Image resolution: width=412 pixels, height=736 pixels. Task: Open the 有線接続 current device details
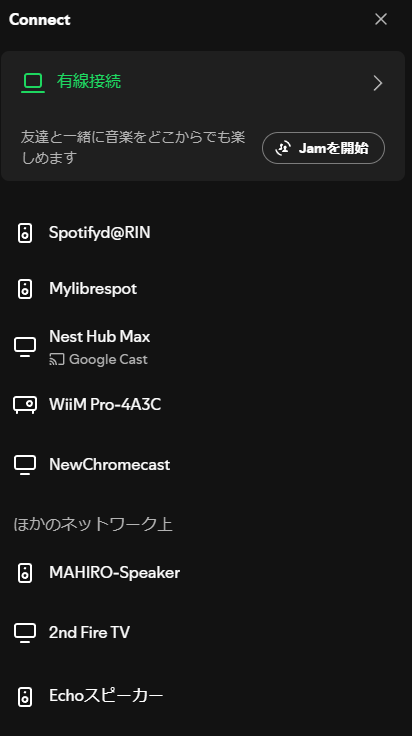click(x=203, y=83)
